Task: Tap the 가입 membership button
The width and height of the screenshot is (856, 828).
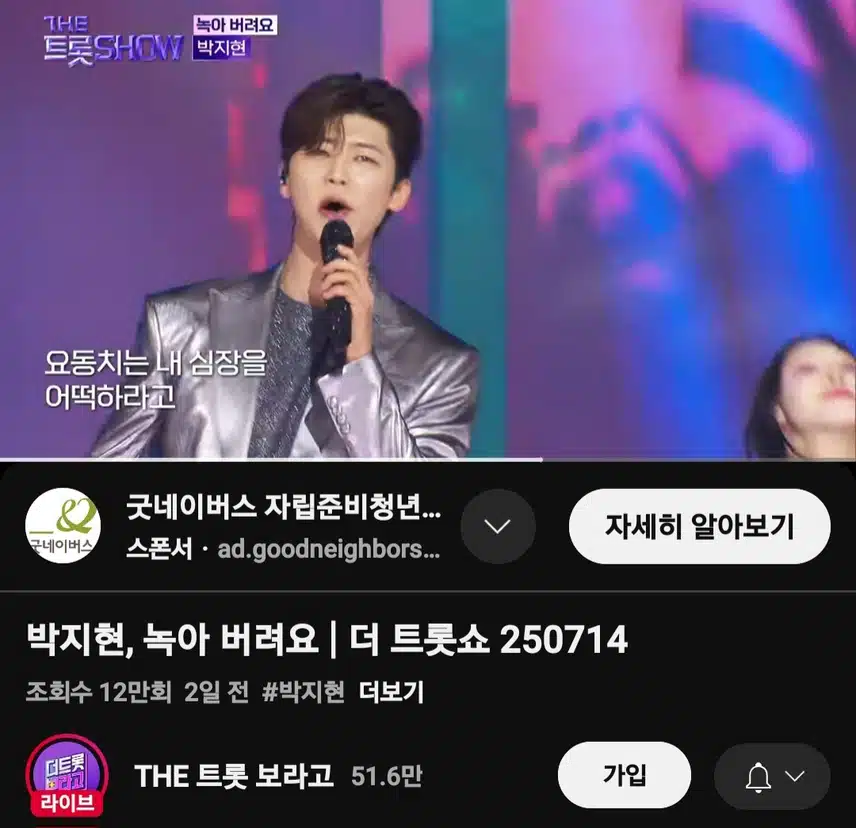Action: point(624,775)
